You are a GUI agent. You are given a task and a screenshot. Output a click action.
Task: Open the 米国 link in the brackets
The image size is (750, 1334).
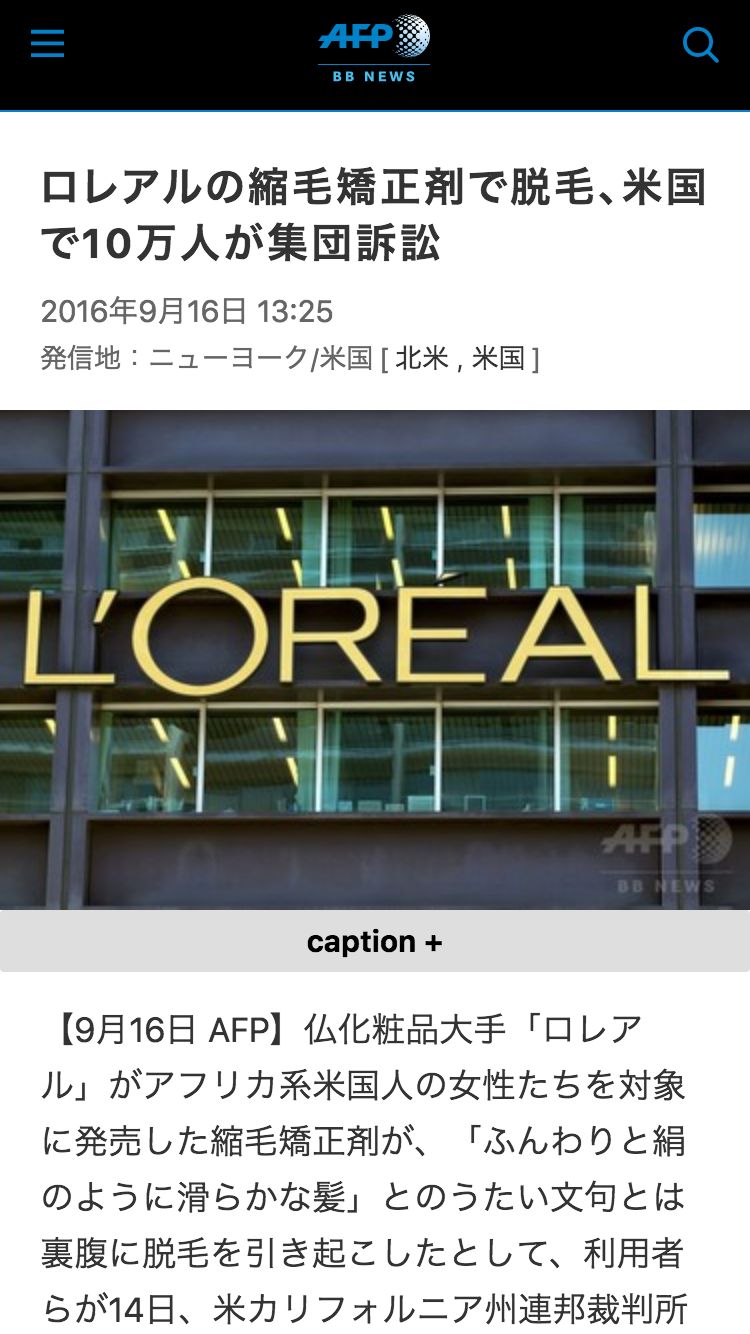click(499, 358)
